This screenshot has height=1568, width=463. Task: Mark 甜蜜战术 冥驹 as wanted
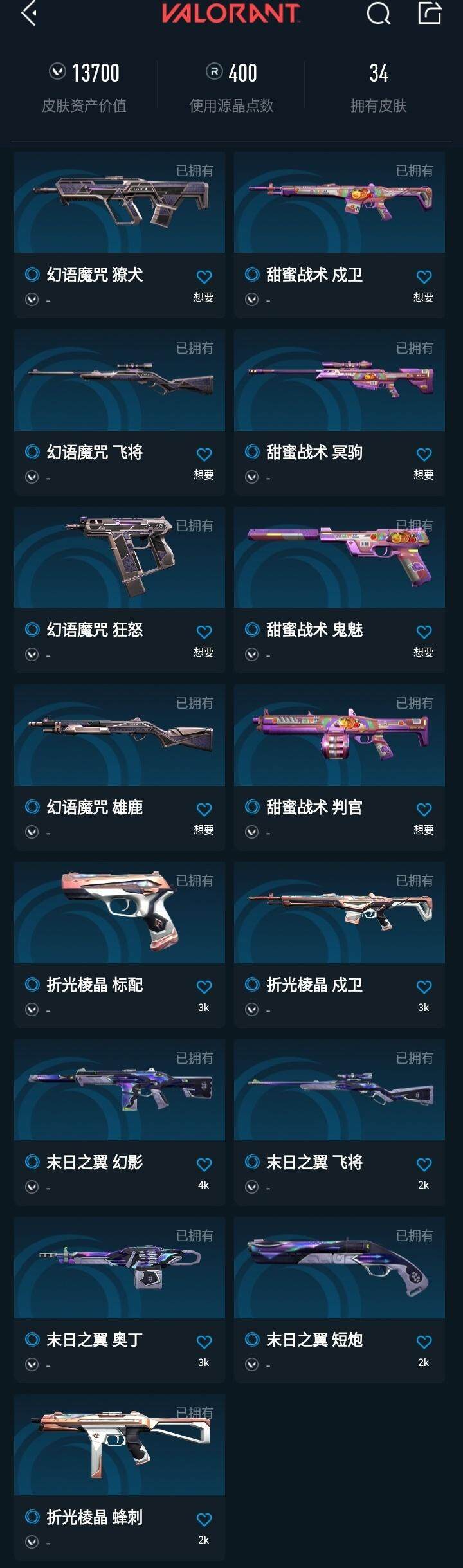tap(424, 455)
